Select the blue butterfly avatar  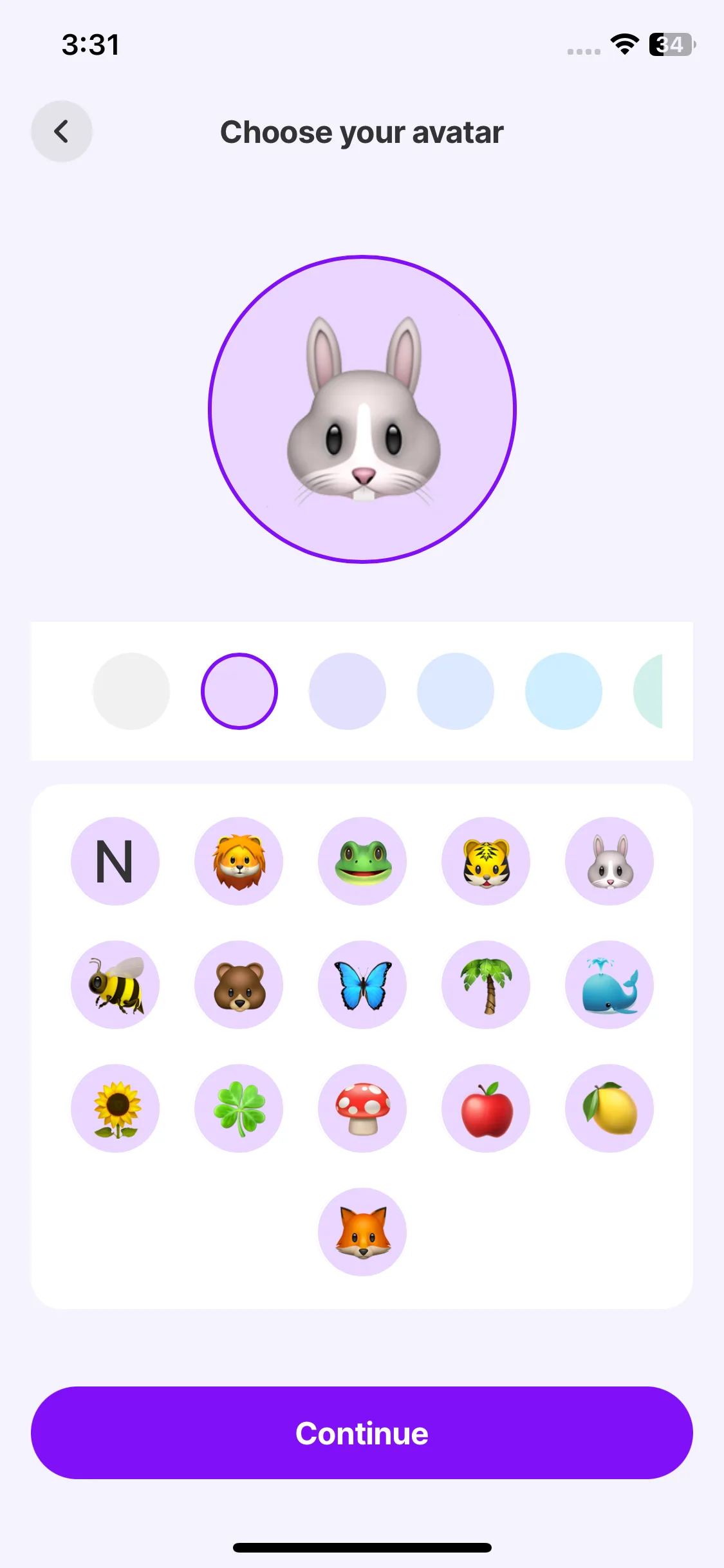(x=362, y=985)
